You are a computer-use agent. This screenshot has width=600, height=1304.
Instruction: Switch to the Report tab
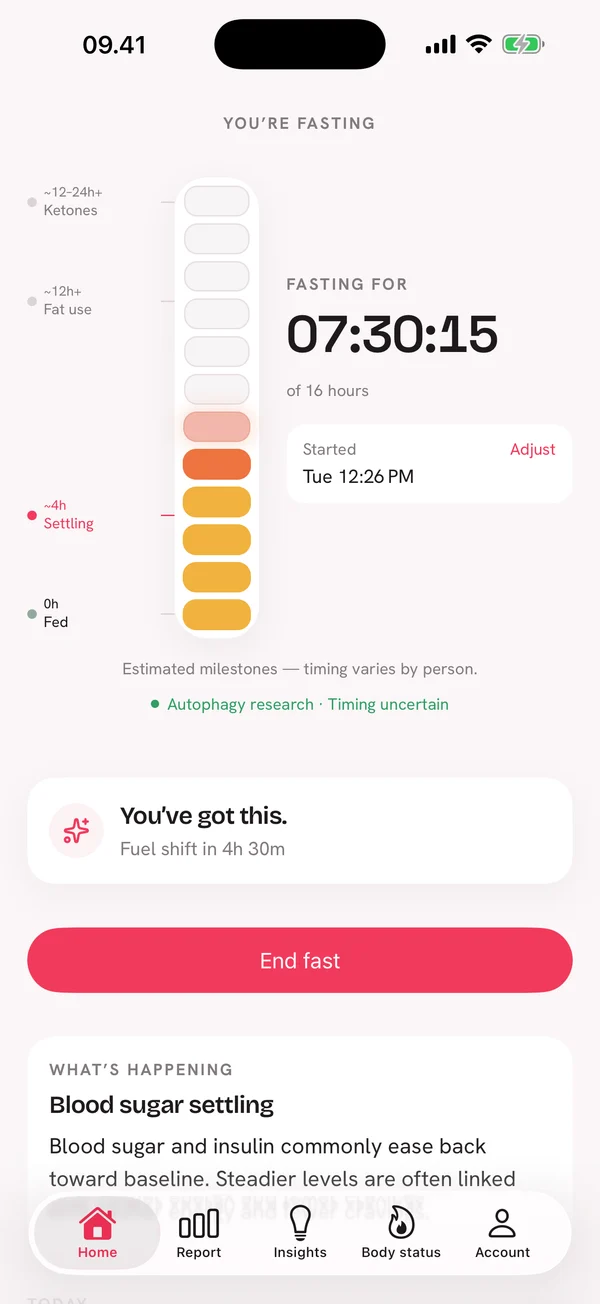[x=199, y=1233]
